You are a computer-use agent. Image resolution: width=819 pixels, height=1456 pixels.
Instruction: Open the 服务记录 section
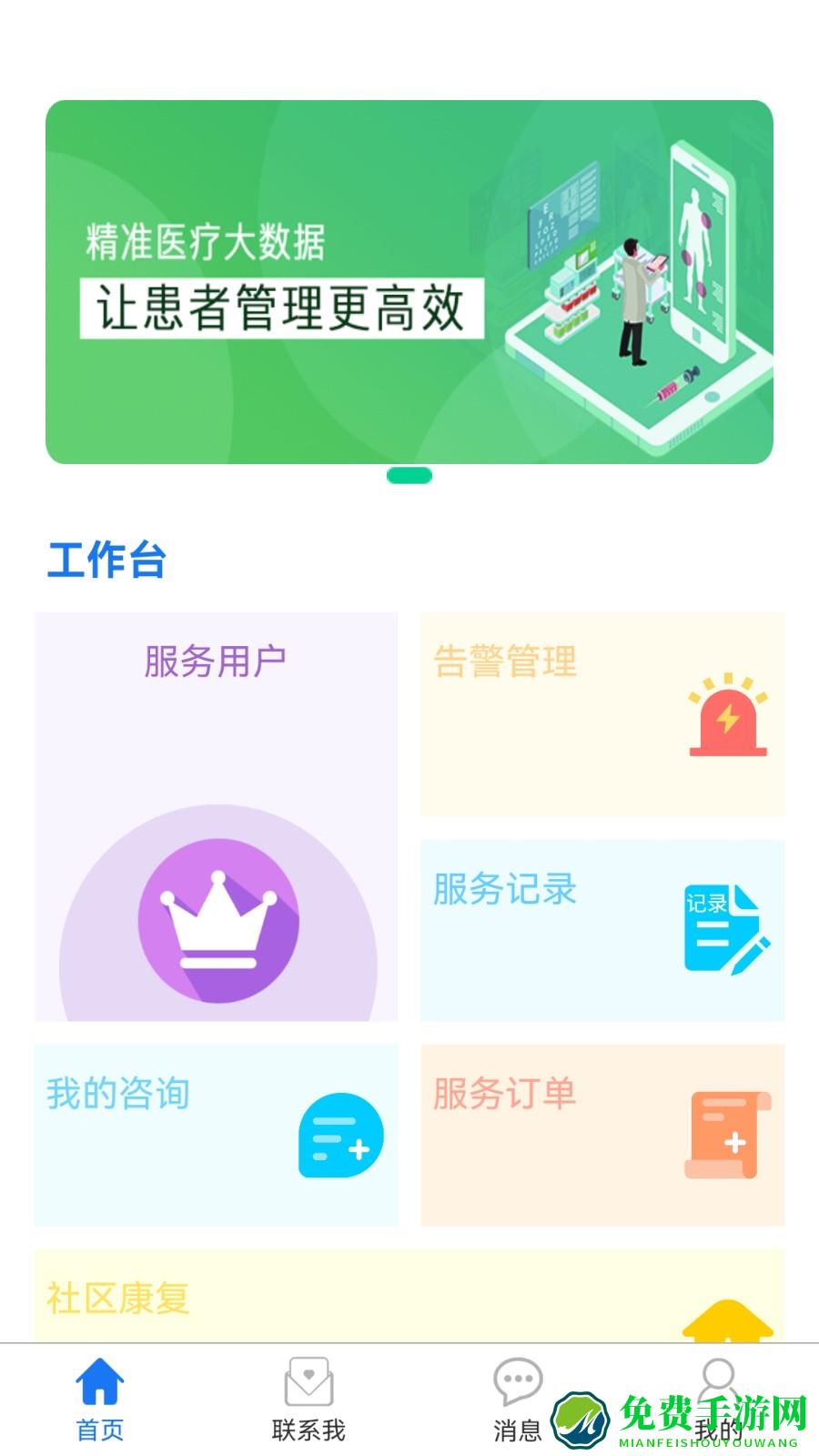[601, 928]
